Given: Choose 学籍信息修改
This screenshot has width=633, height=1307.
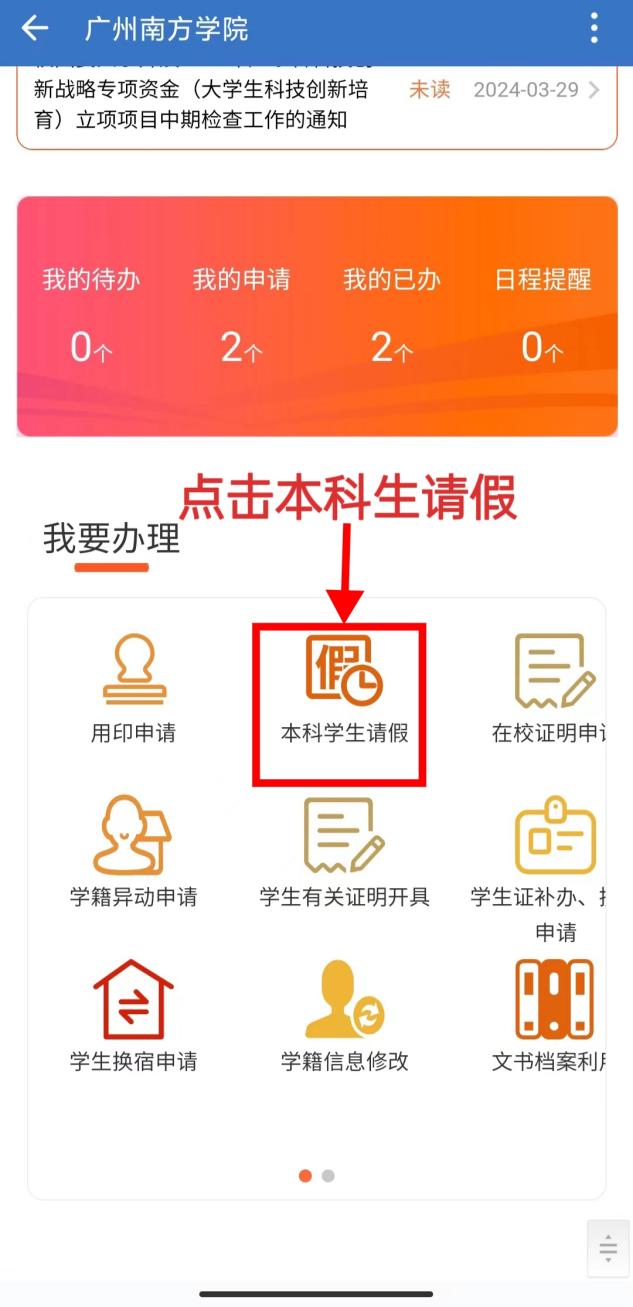Looking at the screenshot, I should pyautogui.click(x=344, y=1016).
